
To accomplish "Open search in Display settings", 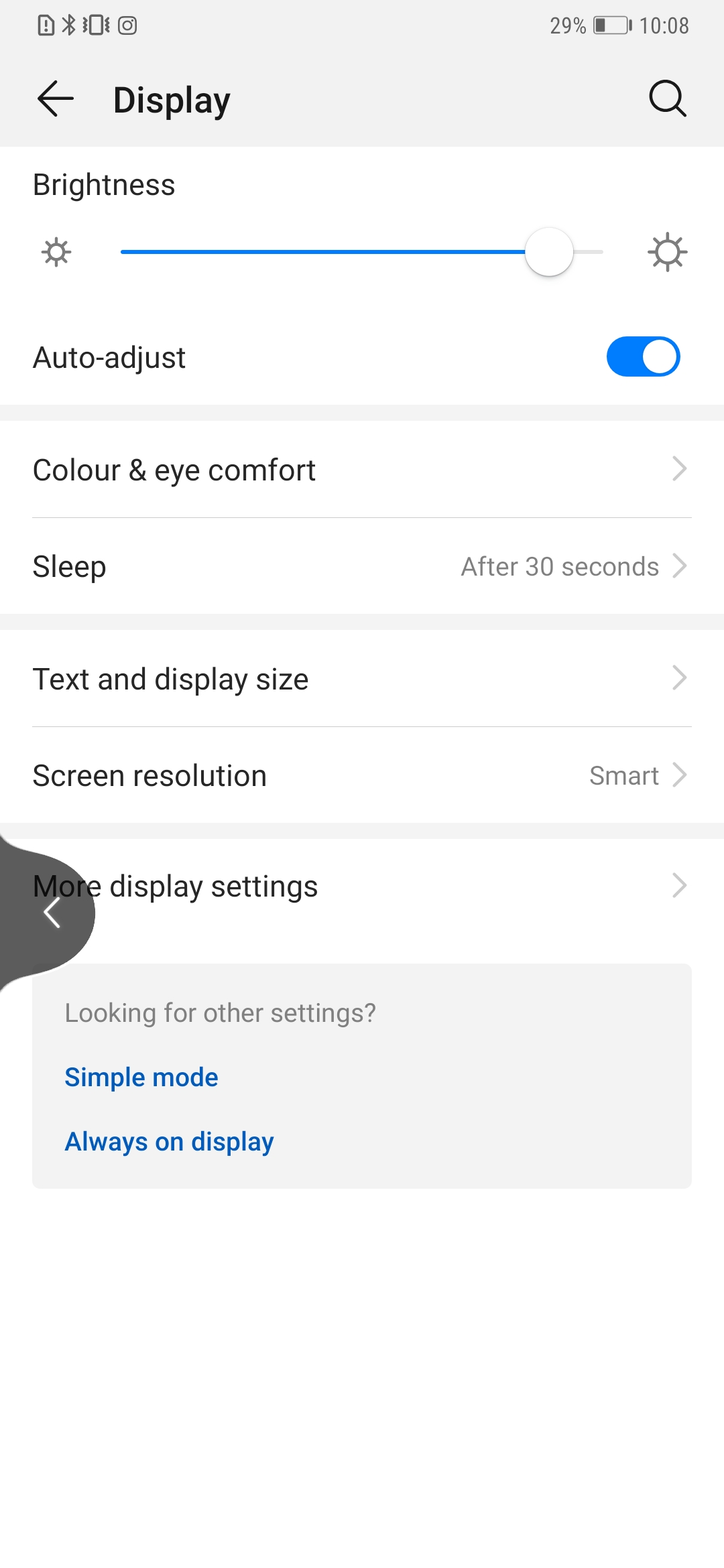I will pyautogui.click(x=668, y=99).
